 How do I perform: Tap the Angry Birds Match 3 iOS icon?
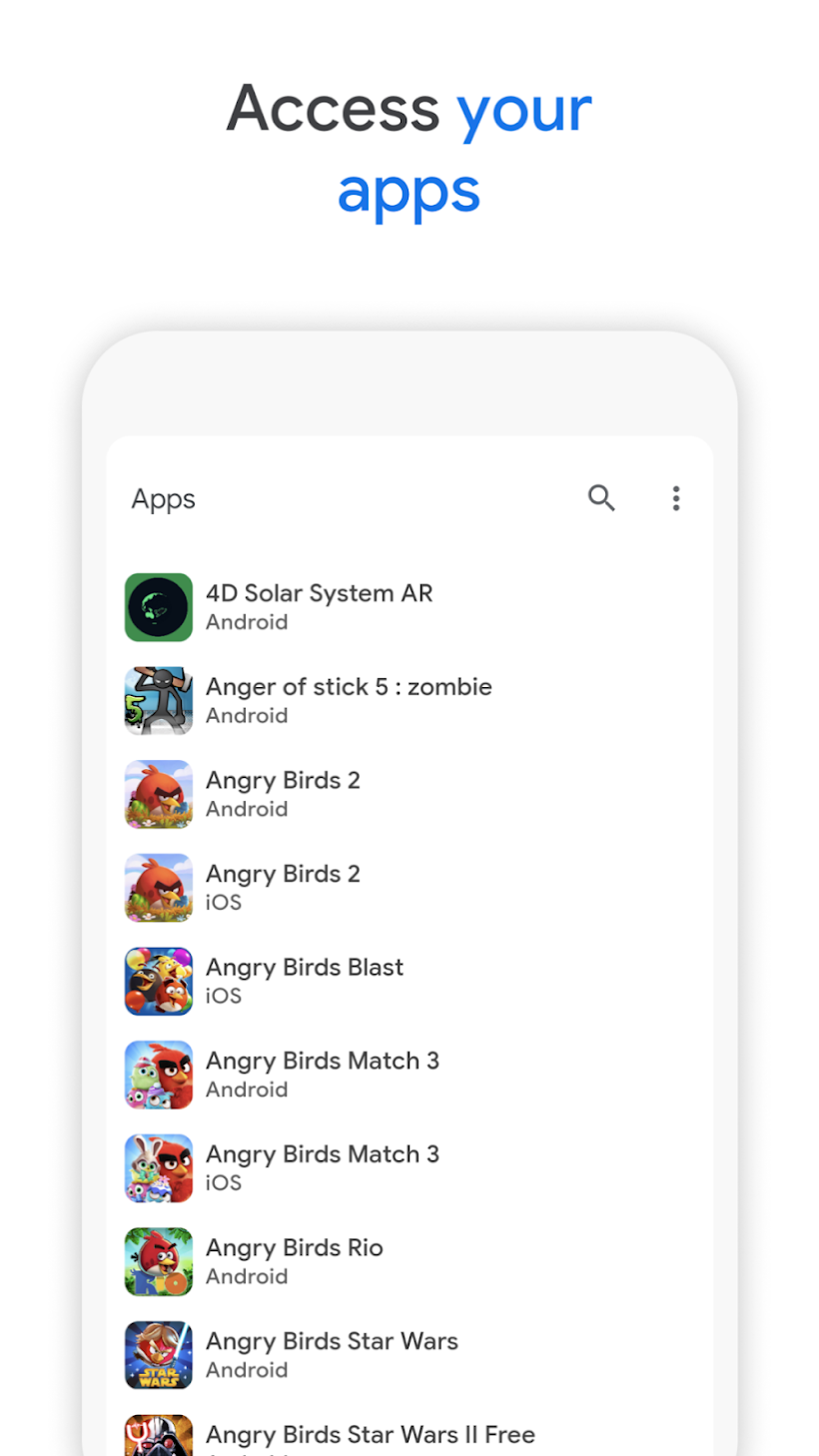click(158, 1167)
